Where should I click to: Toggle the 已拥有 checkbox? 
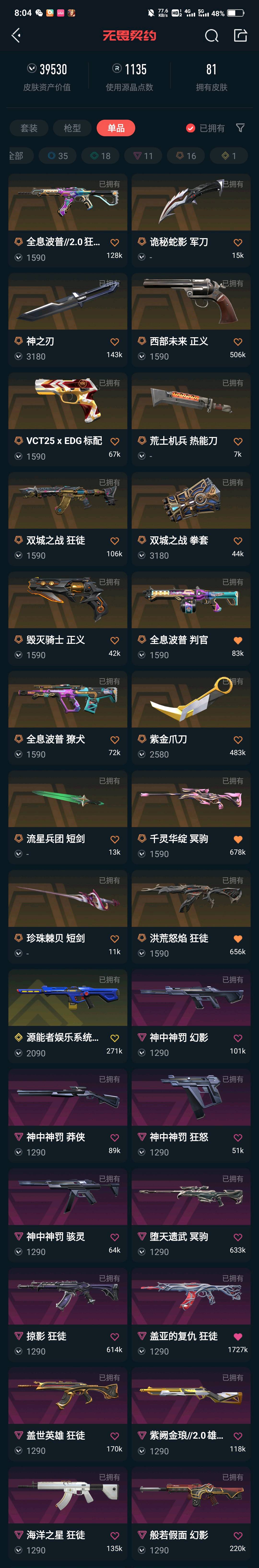tap(191, 128)
